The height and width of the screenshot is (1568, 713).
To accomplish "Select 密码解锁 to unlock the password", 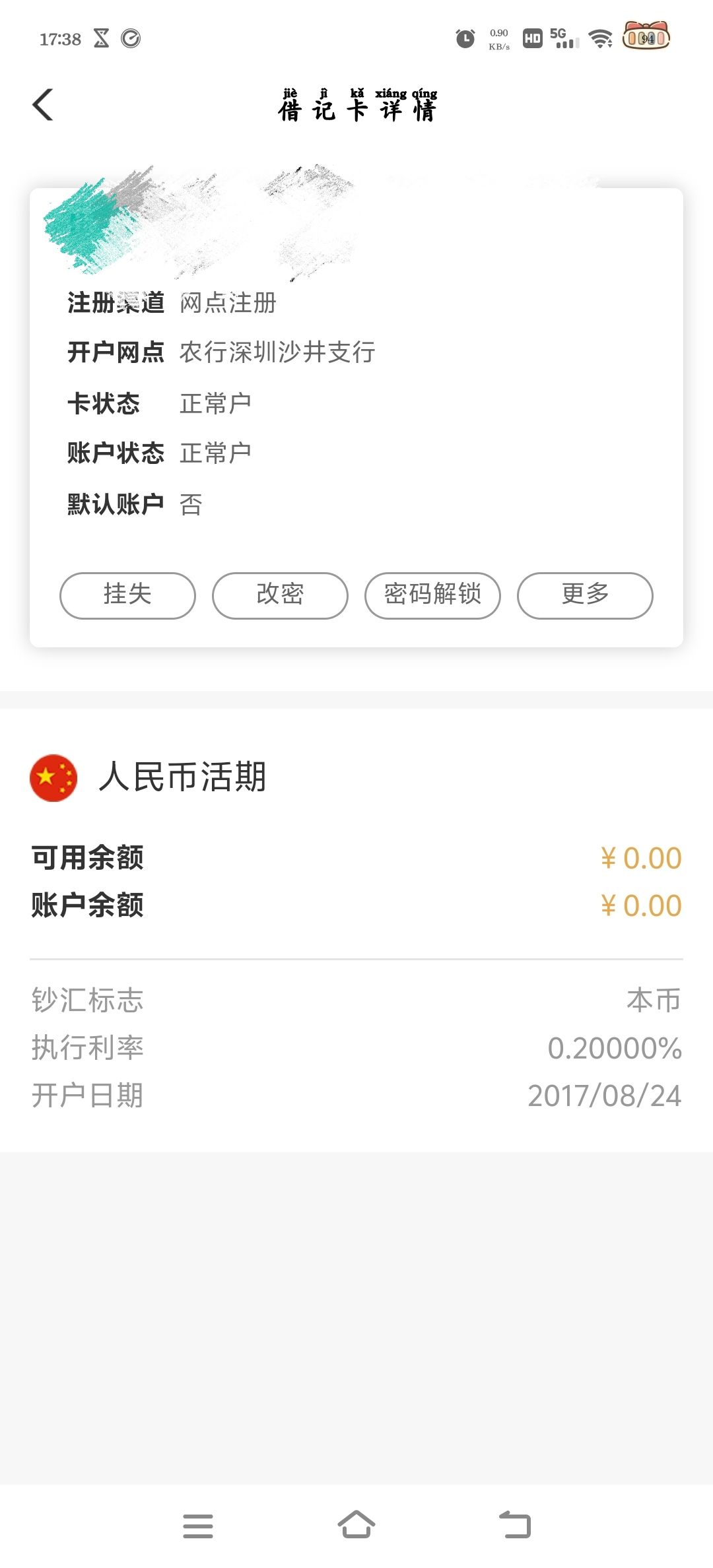I will coord(432,595).
